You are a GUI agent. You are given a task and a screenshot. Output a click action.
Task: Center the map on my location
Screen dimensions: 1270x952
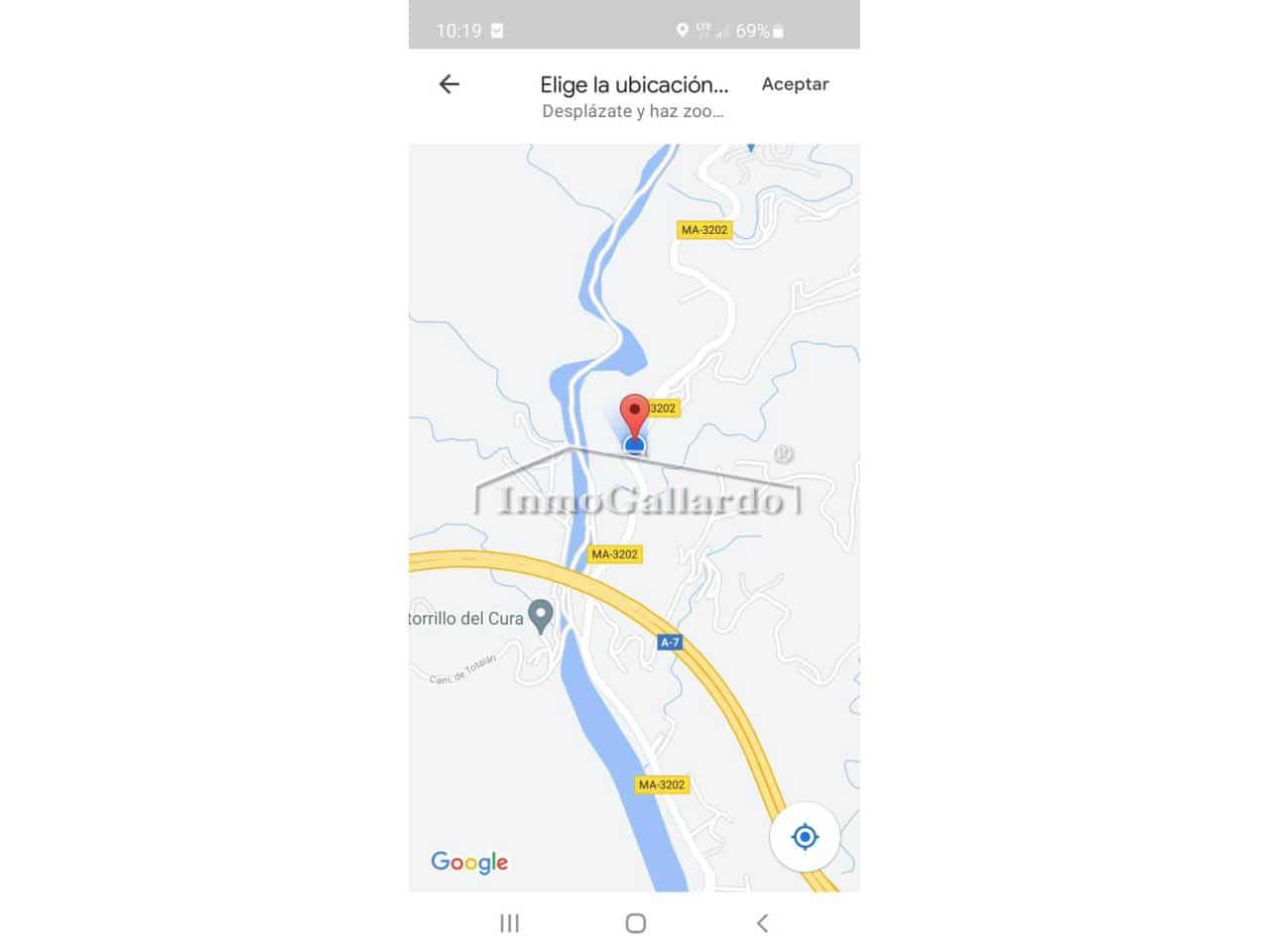tap(805, 837)
